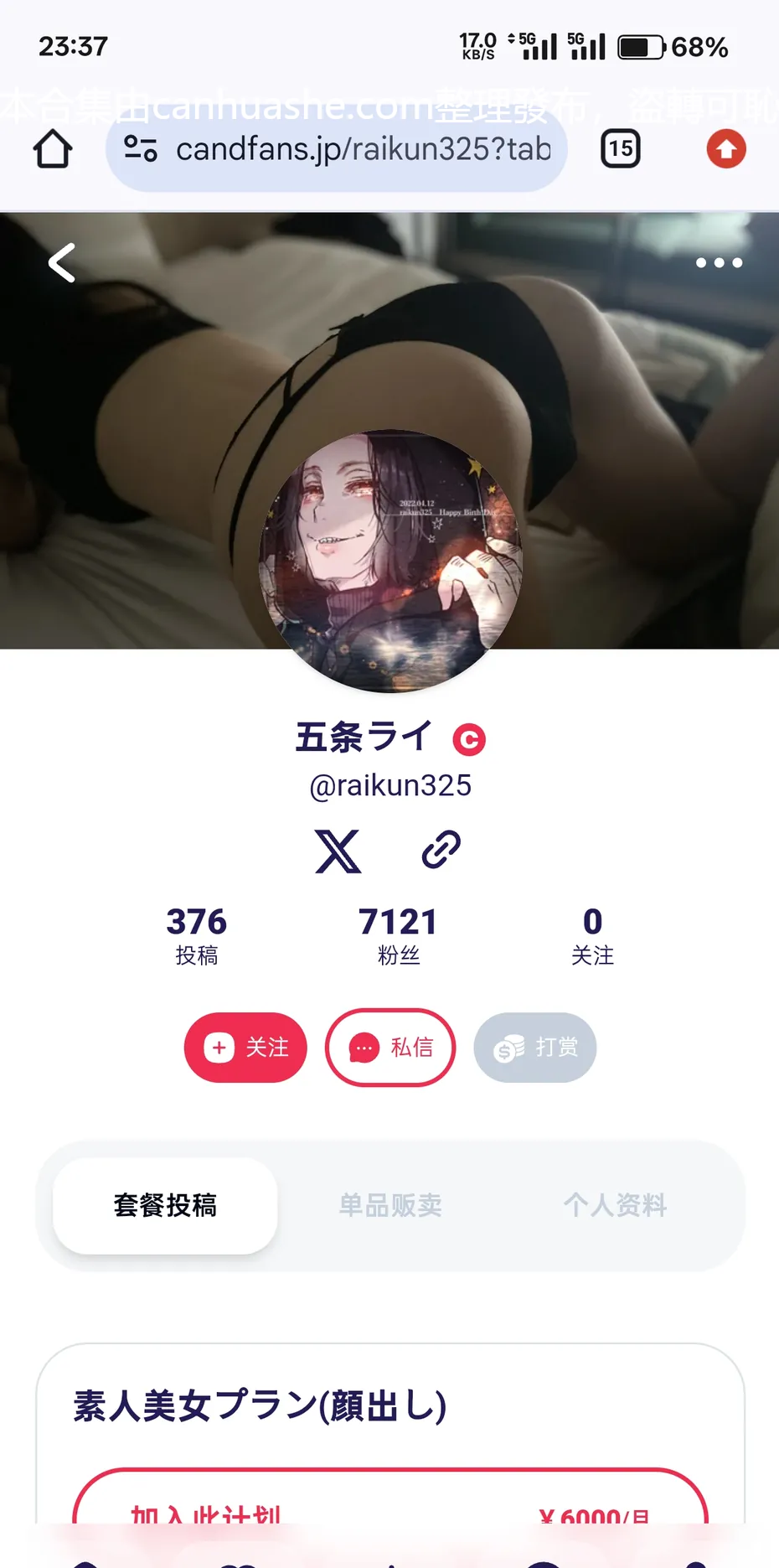The image size is (779, 1568).
Task: Switch to the 单品贩卖 tab
Action: [x=390, y=1206]
